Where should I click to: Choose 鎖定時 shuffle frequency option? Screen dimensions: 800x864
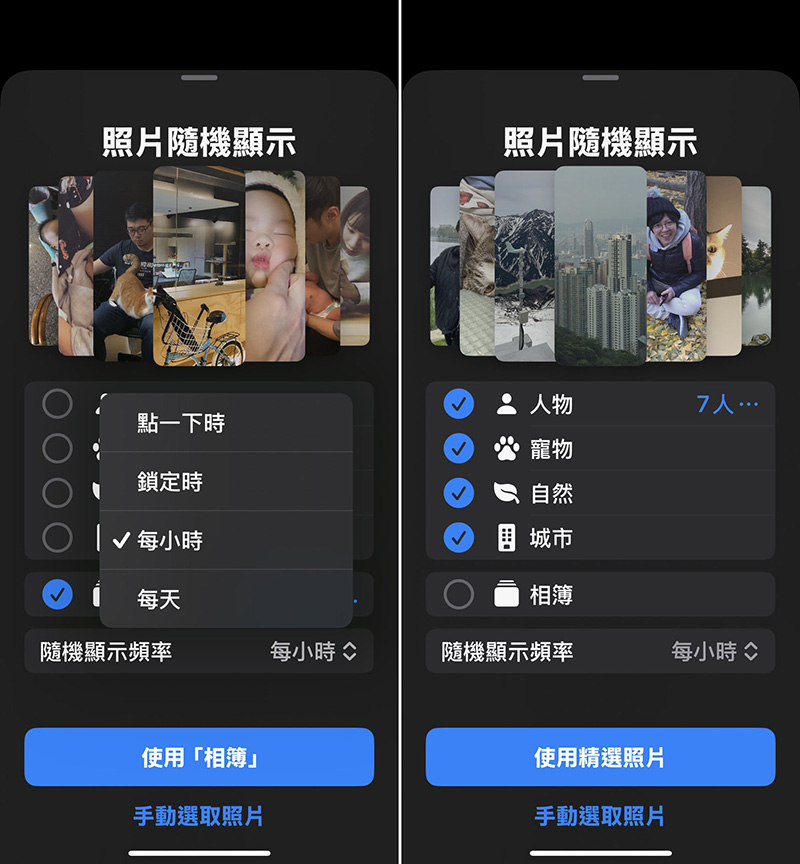pos(225,481)
